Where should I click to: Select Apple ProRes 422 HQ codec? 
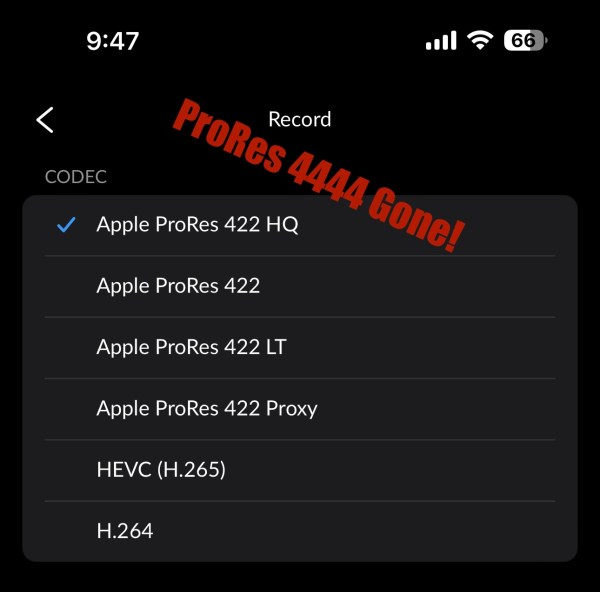197,225
